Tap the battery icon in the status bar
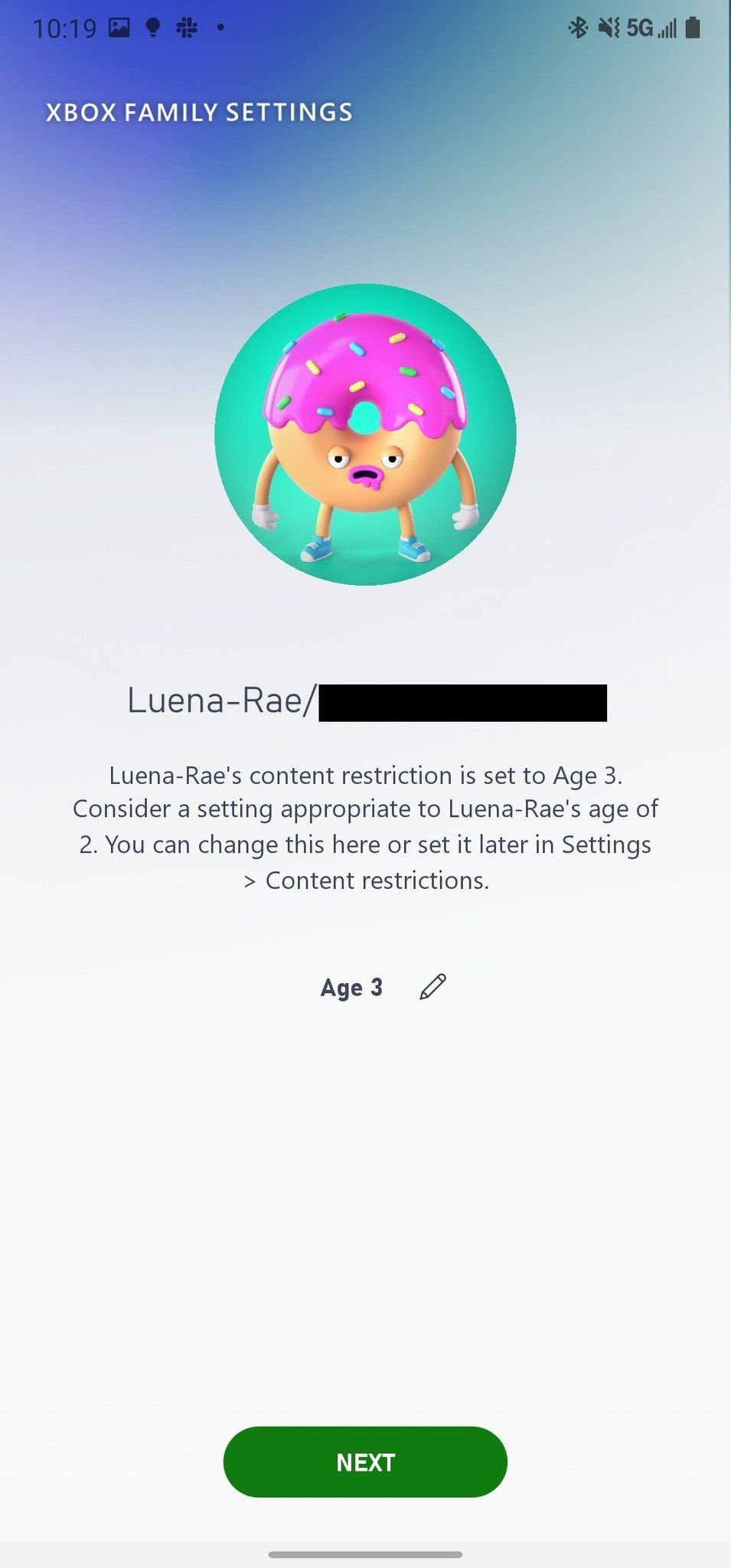This screenshot has width=731, height=1568. (x=691, y=28)
